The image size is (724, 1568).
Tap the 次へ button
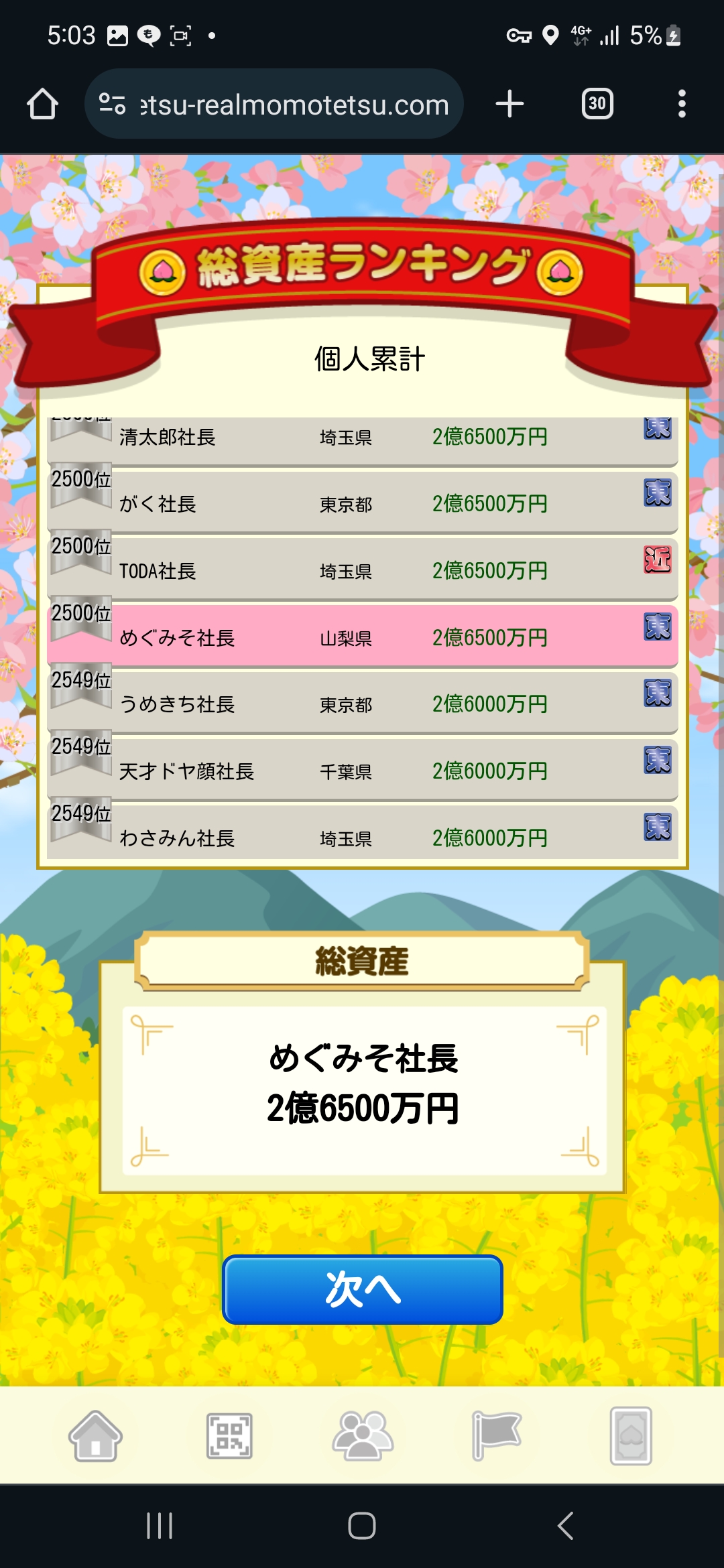click(x=363, y=1289)
